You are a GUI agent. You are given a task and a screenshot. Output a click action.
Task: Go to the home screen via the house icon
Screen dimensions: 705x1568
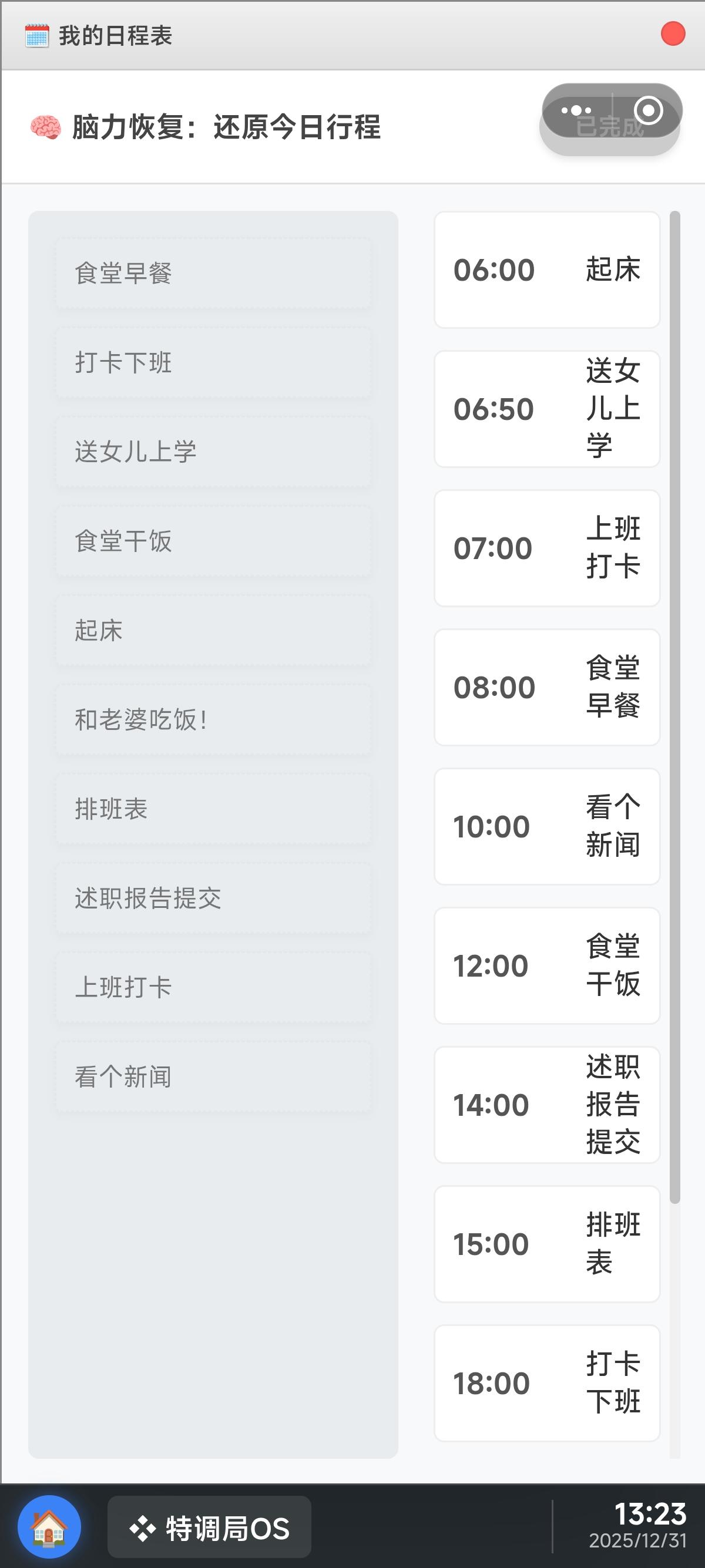[49, 1527]
